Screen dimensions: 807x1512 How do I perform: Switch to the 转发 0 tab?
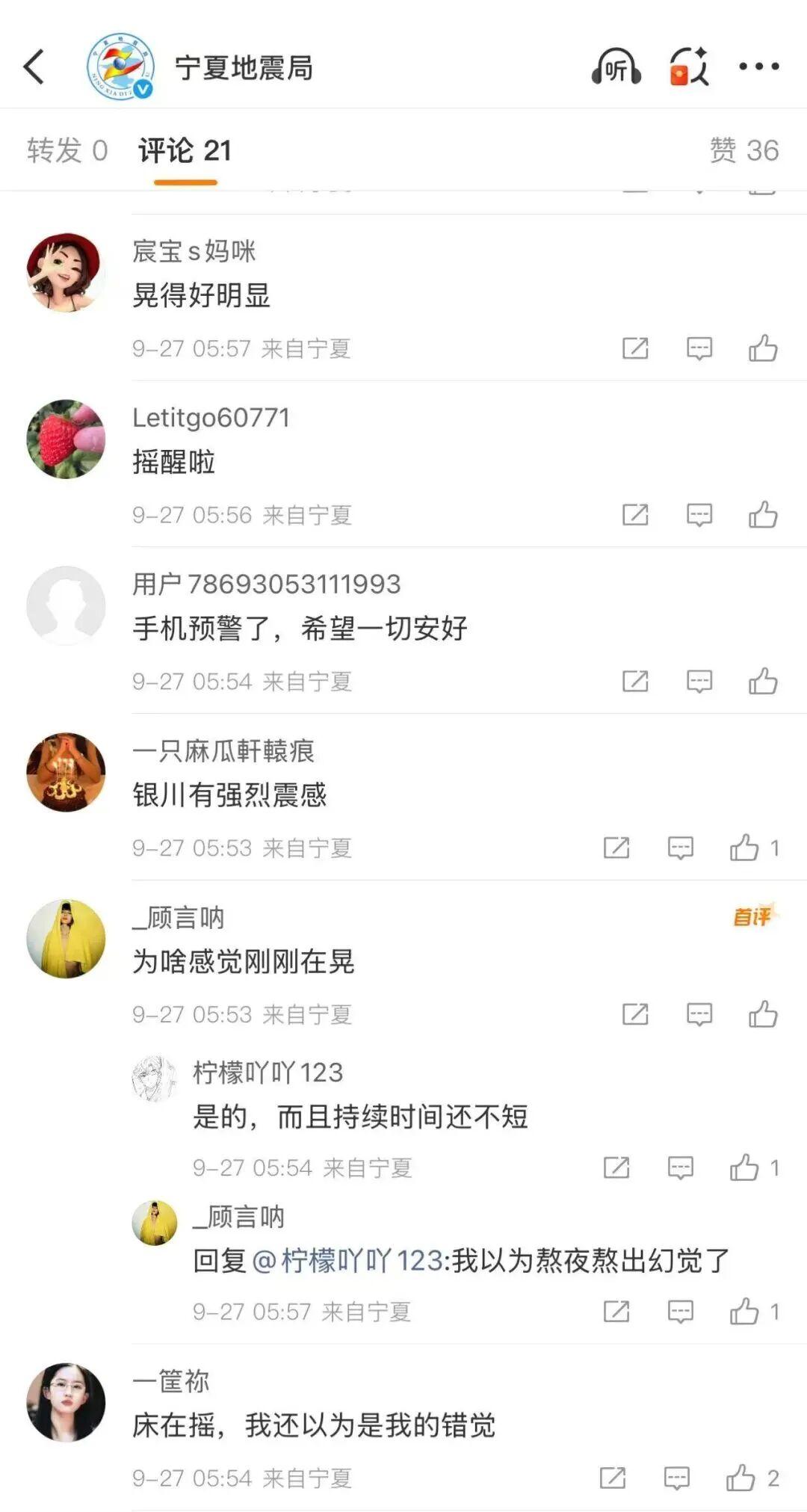click(67, 151)
